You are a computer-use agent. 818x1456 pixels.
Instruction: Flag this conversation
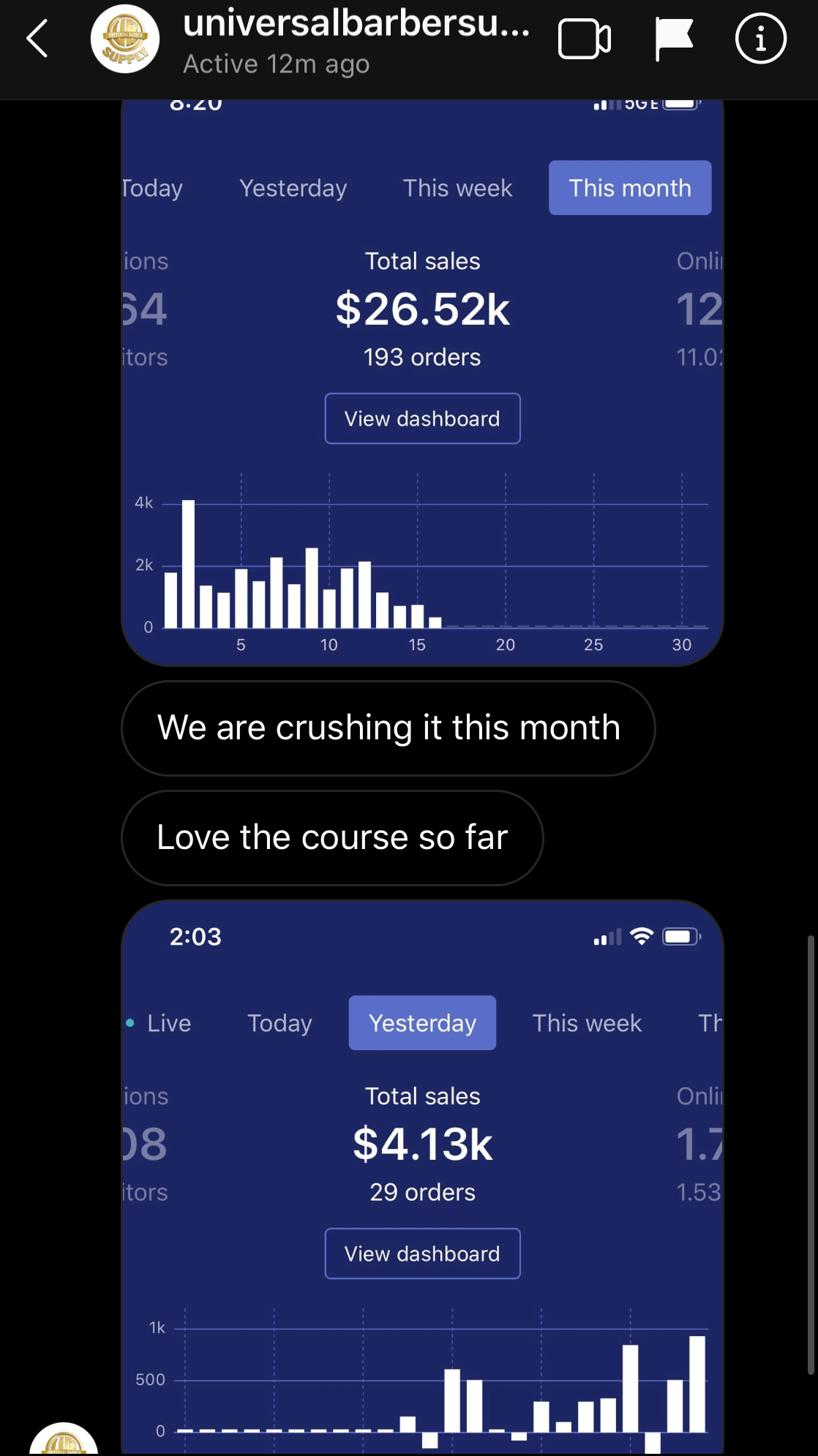tap(673, 39)
